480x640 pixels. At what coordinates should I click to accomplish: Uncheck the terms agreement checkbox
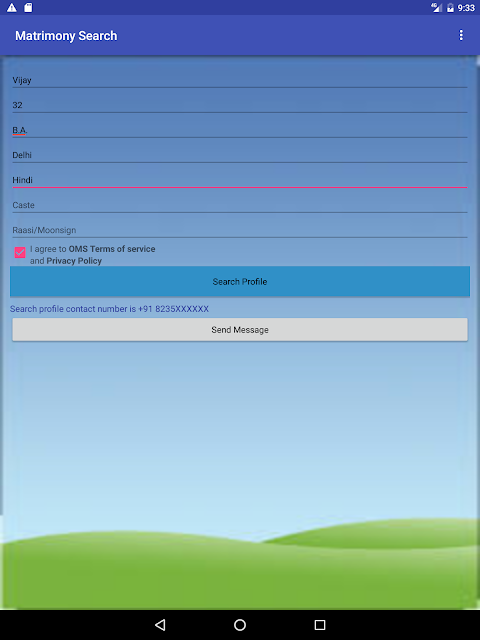click(20, 253)
